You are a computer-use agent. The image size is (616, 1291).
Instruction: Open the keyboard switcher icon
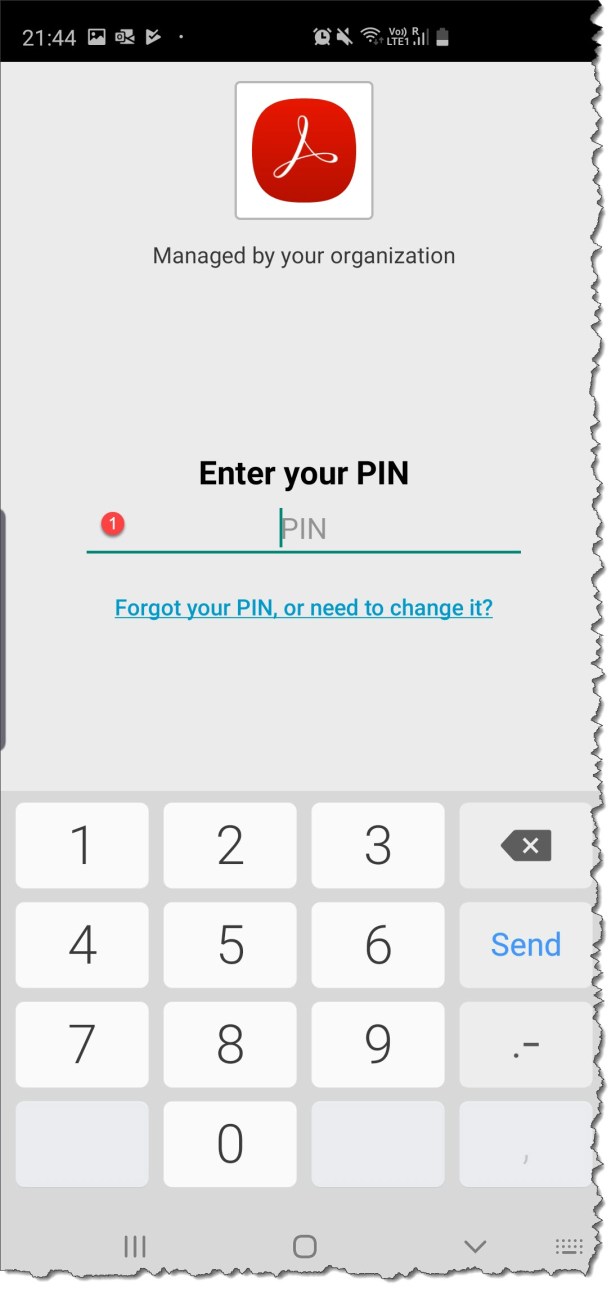[x=569, y=1246]
